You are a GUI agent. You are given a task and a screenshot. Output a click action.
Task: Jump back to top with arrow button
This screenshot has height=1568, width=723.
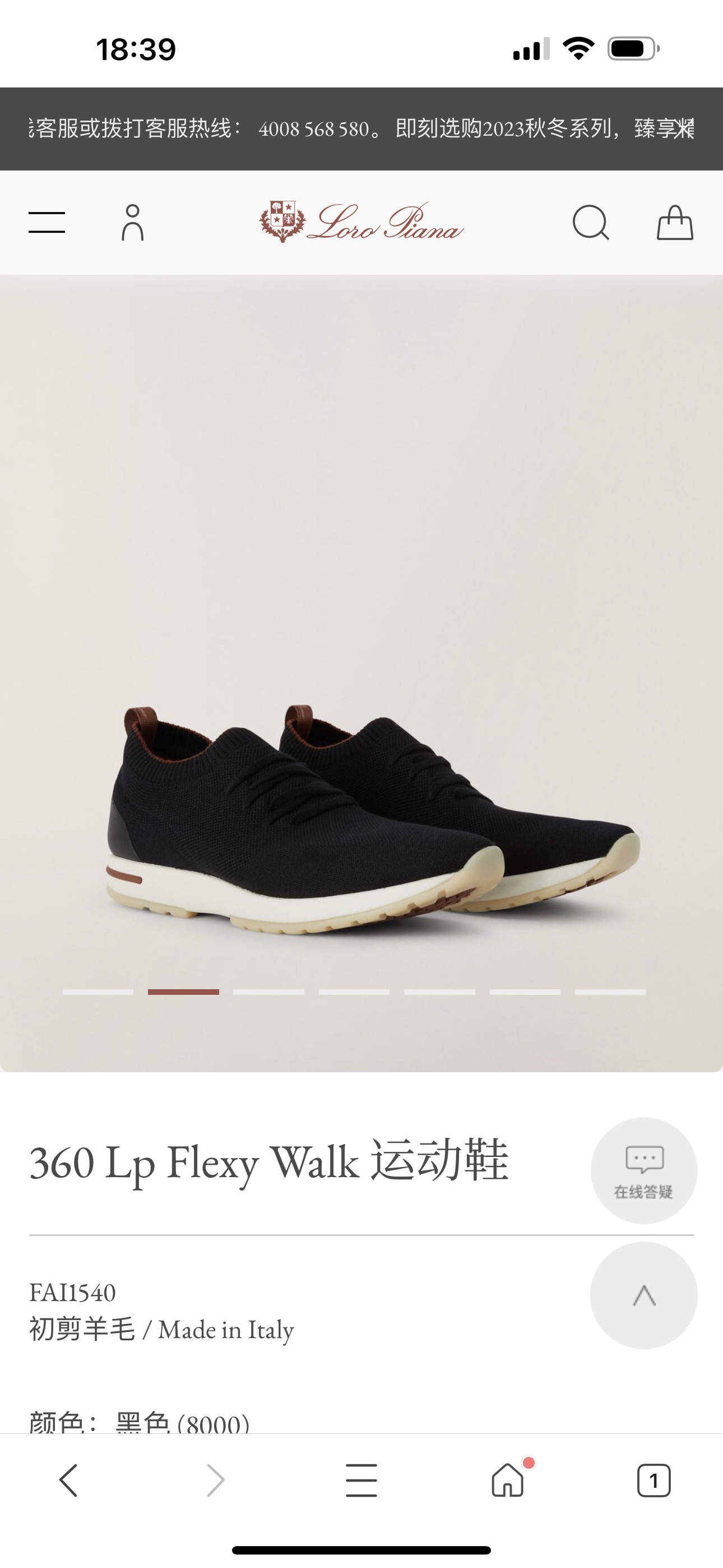pyautogui.click(x=643, y=1295)
